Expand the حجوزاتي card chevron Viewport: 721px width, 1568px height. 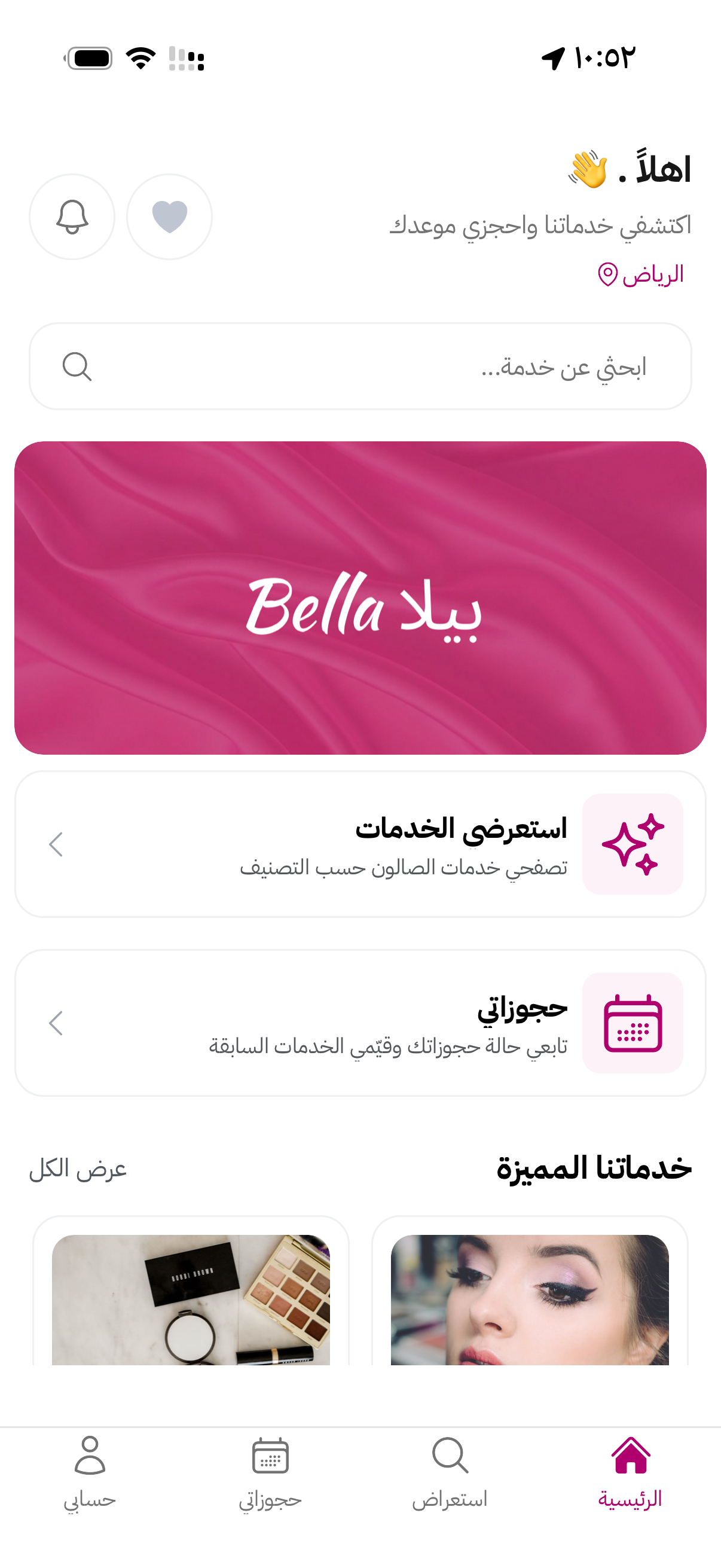56,1022
